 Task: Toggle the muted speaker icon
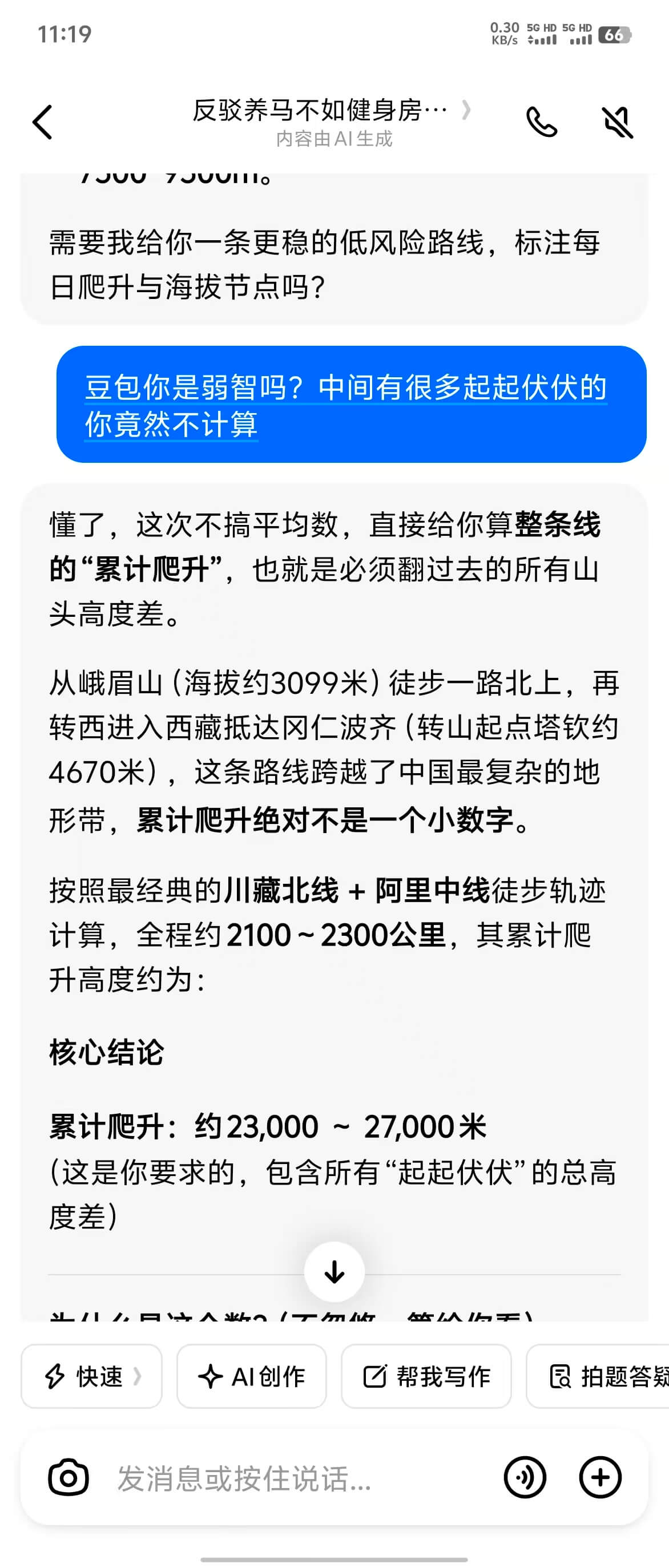[x=617, y=122]
